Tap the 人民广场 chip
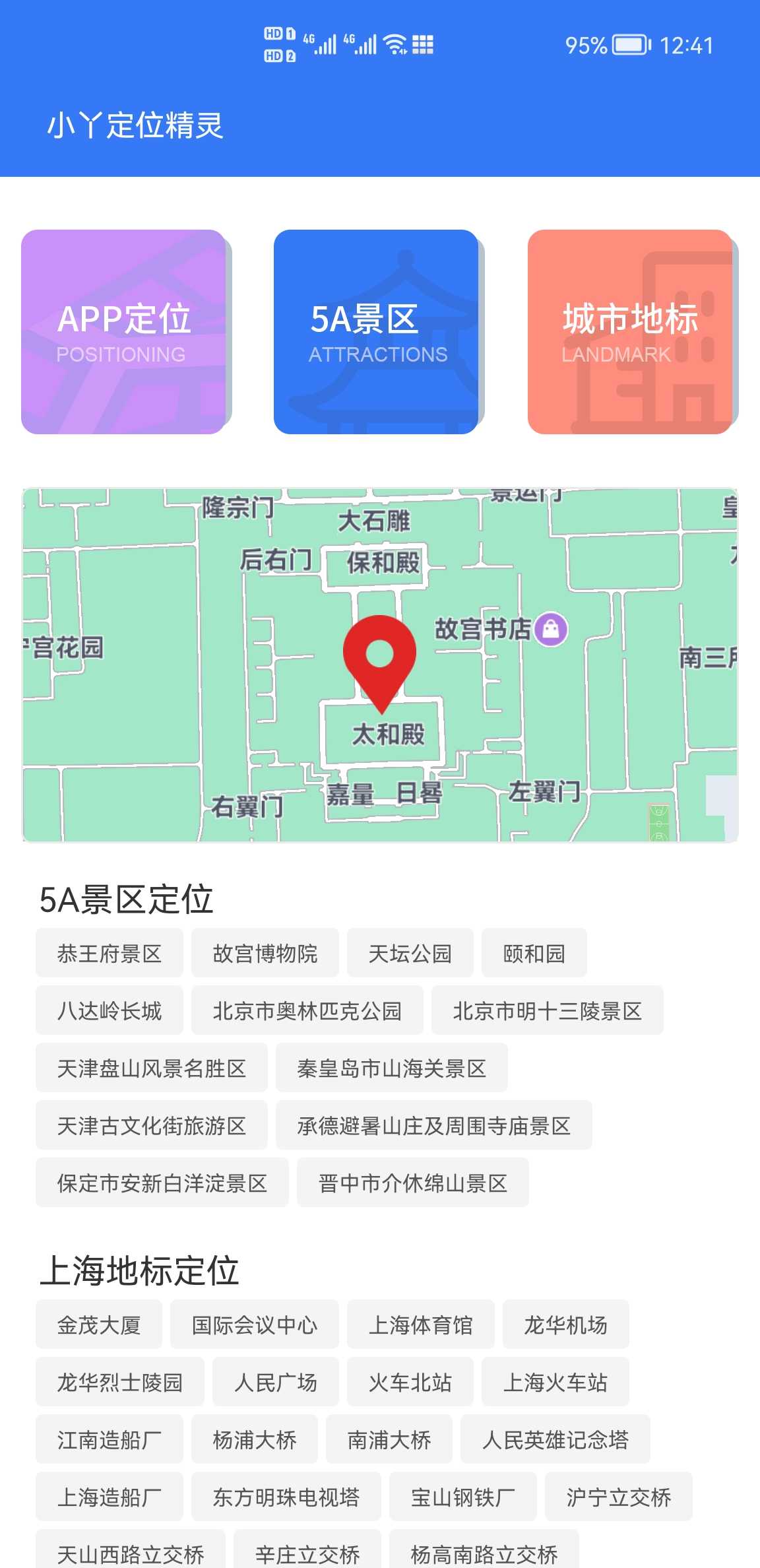760x1568 pixels. click(276, 1382)
